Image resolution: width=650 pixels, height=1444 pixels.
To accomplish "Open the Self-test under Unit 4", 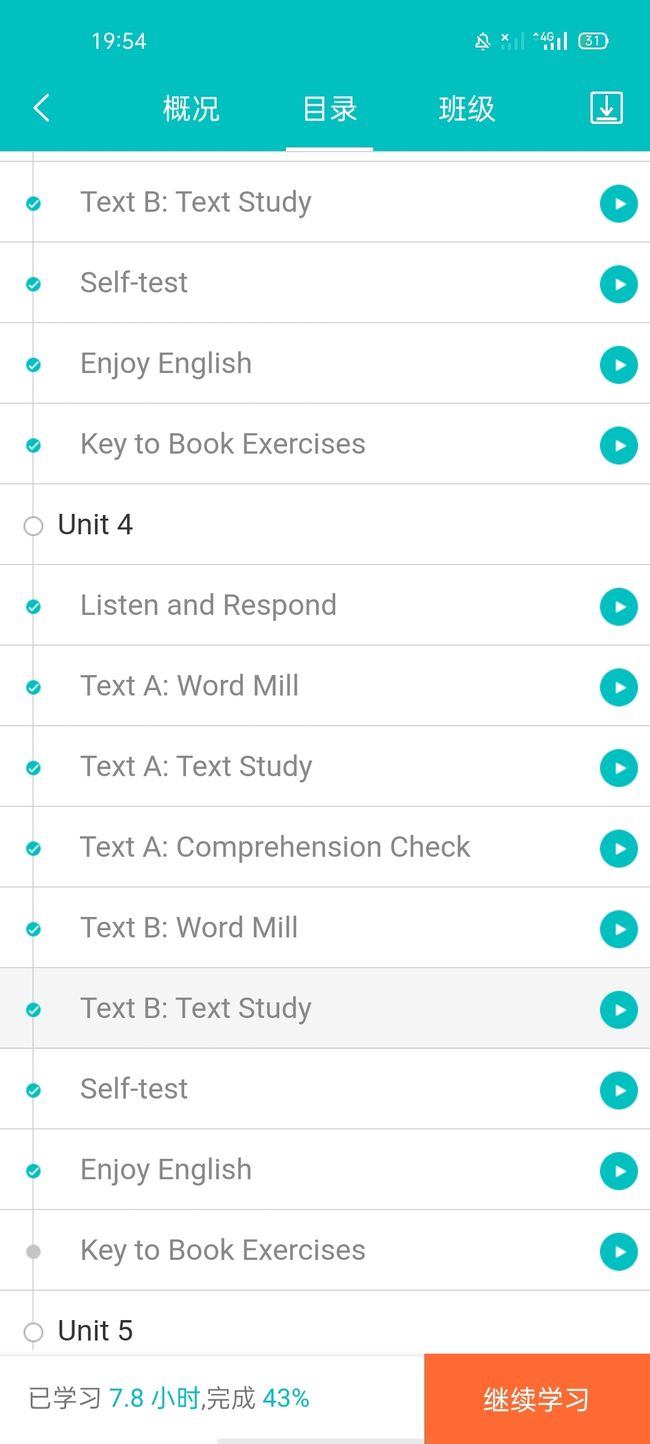I will (x=325, y=1089).
